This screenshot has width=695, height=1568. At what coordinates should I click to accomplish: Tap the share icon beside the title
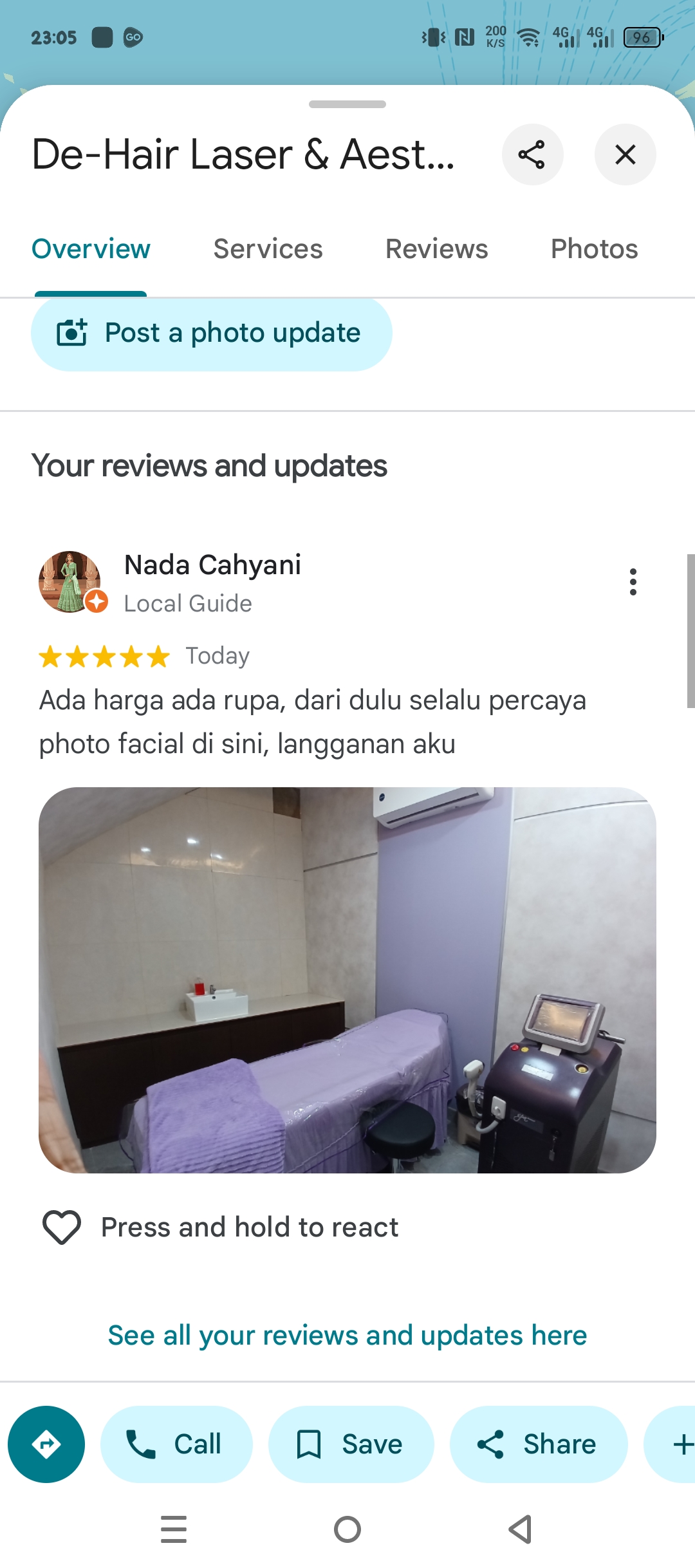[x=532, y=154]
